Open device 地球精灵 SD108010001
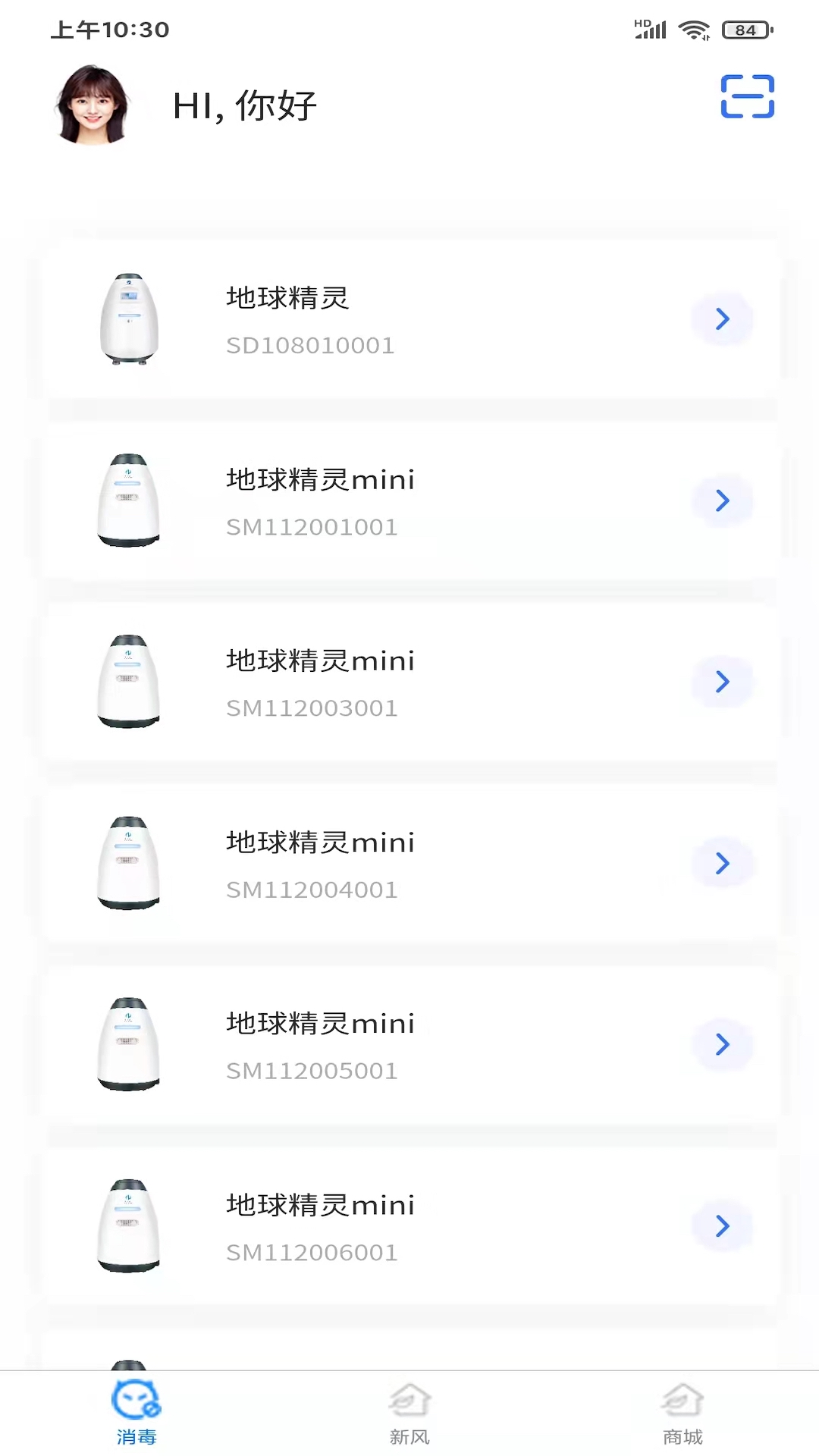This screenshot has width=819, height=1456. pos(409,319)
